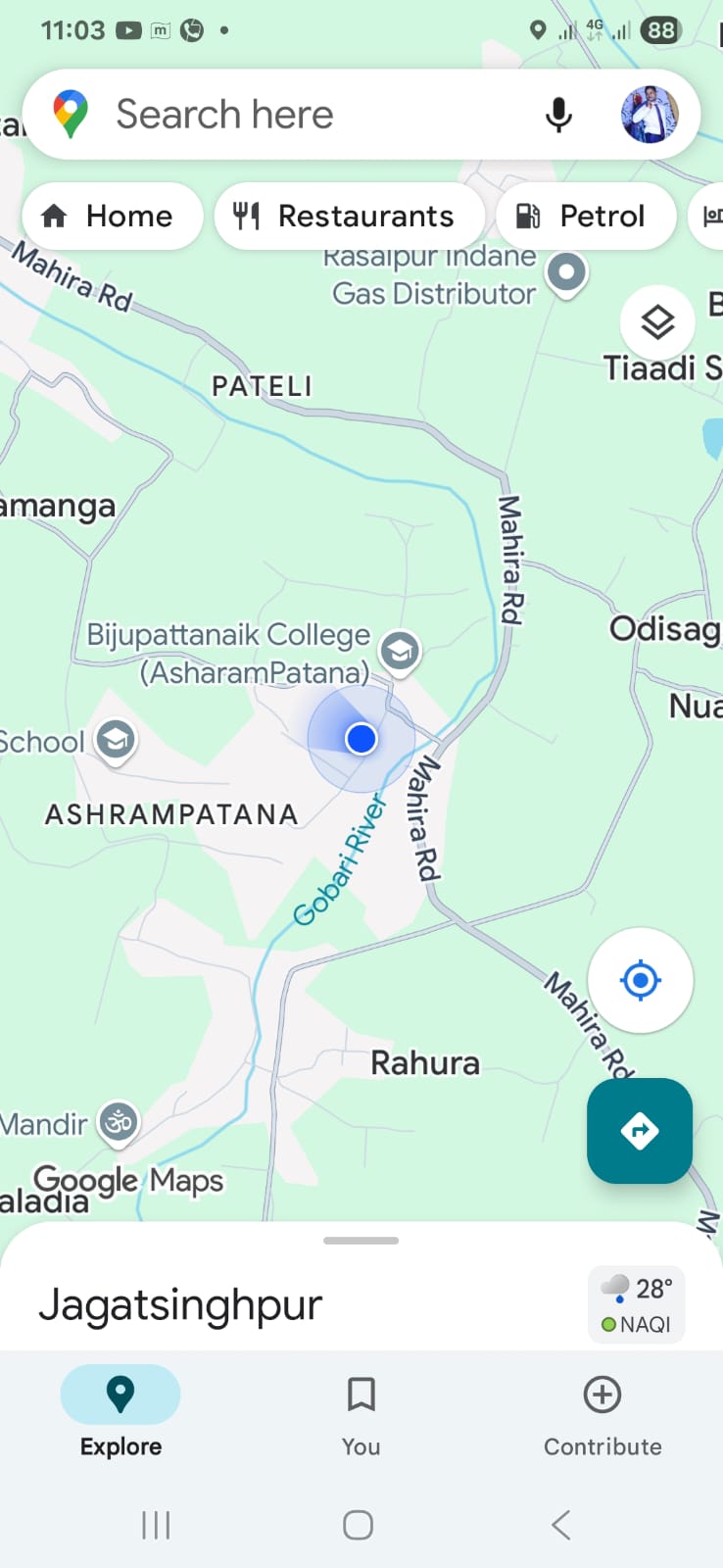Viewport: 723px width, 1568px height.
Task: Tap the School marker near Ashrampatana
Action: click(115, 740)
